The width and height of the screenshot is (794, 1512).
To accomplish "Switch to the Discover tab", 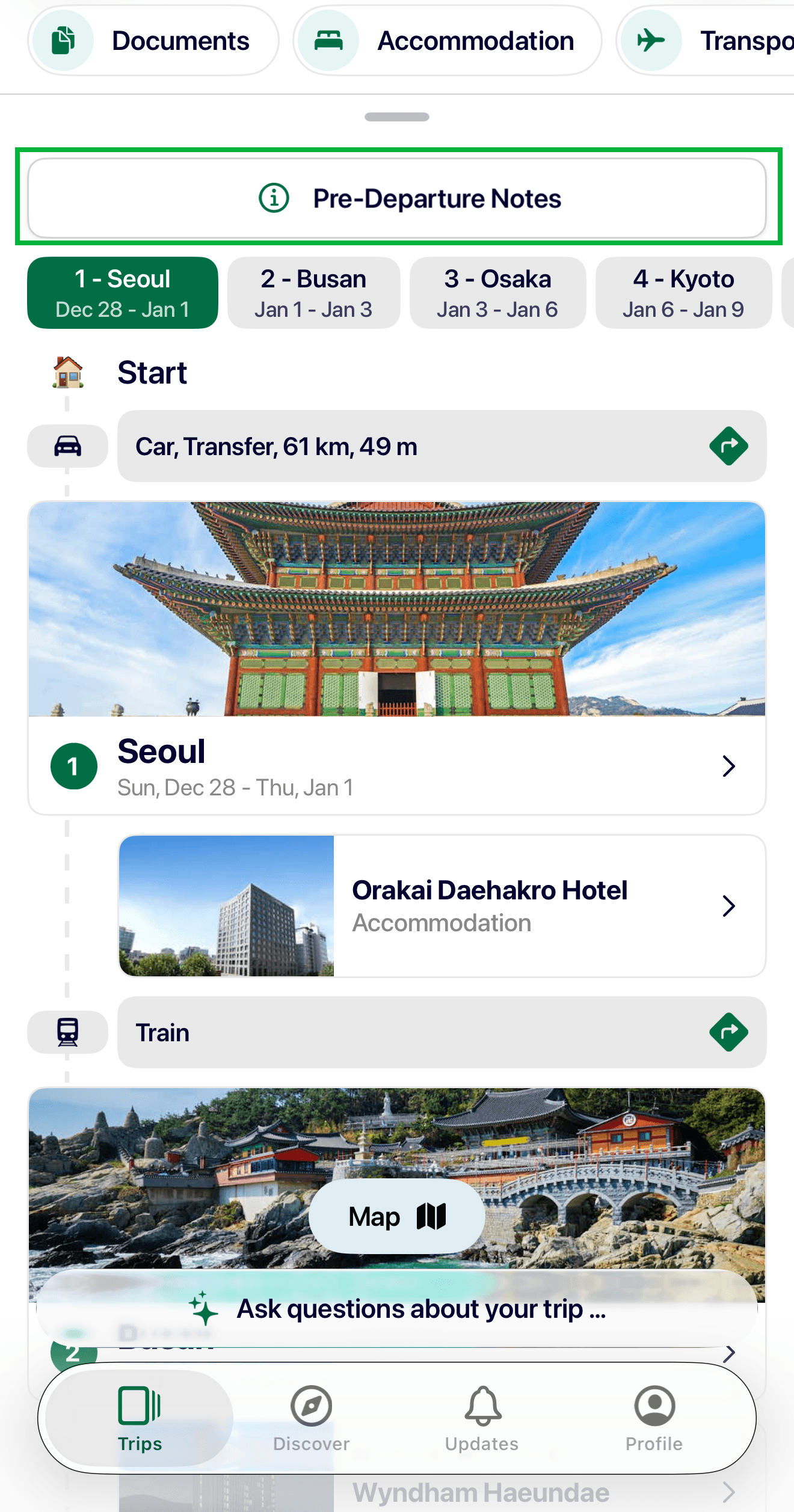I will [x=311, y=1418].
